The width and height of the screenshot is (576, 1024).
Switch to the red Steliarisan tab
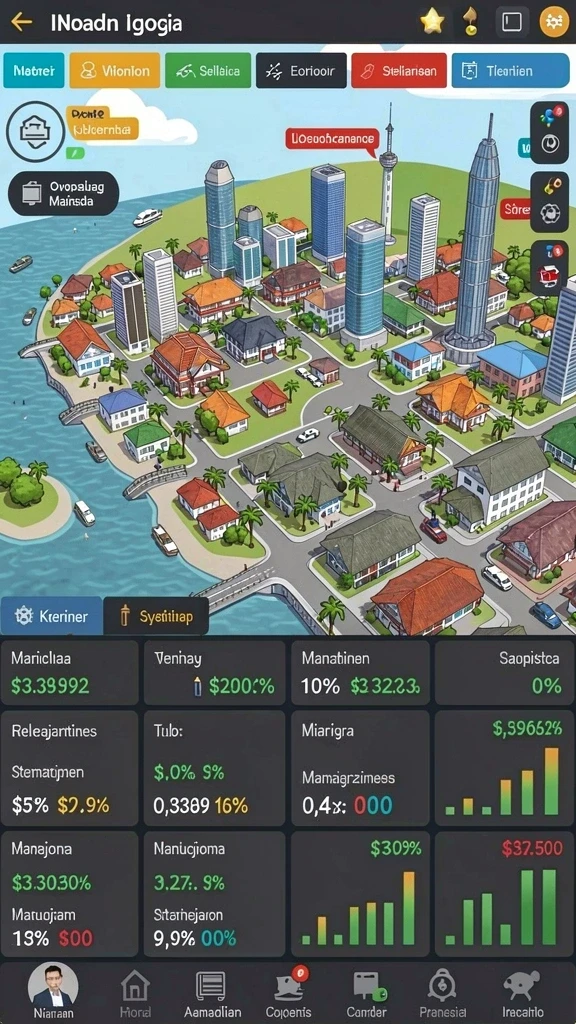click(398, 71)
